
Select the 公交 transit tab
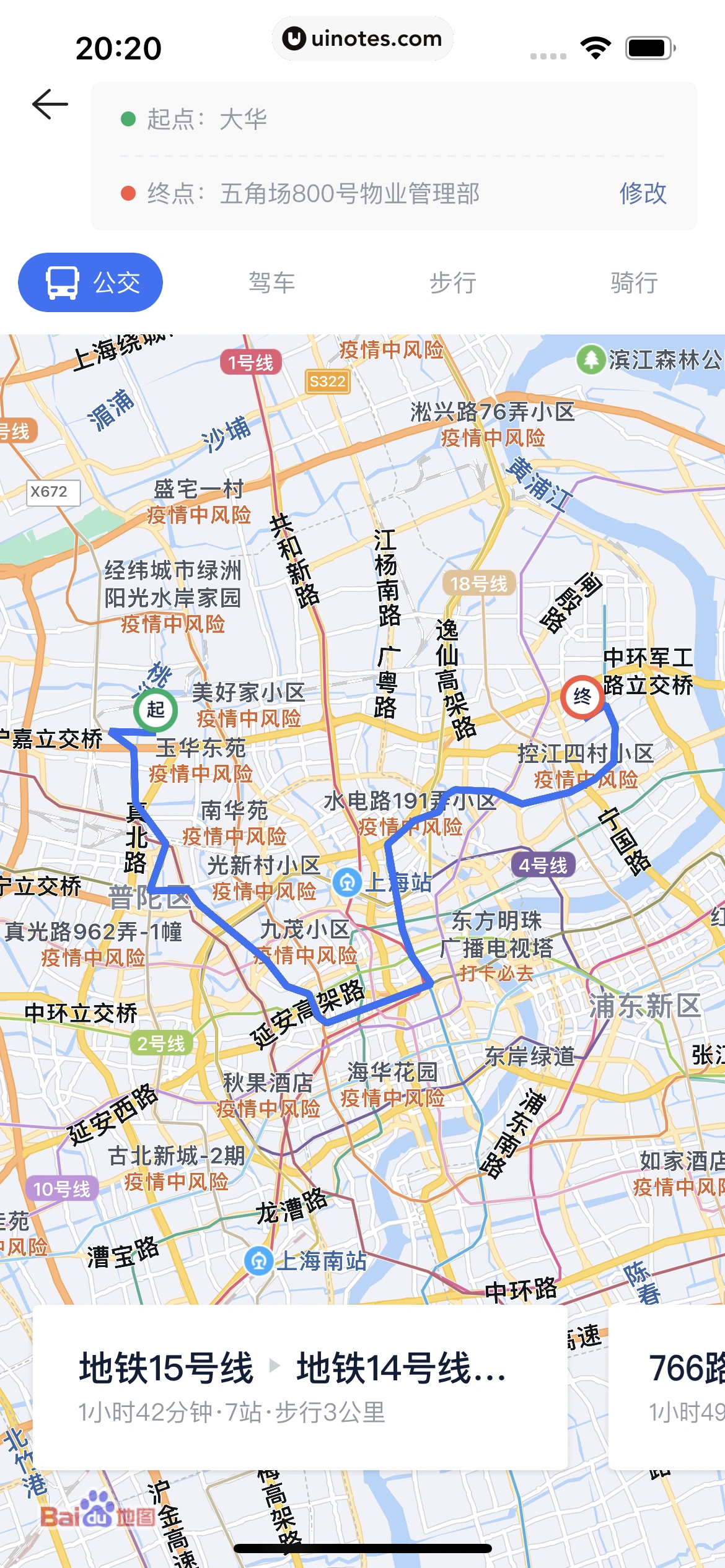point(90,282)
